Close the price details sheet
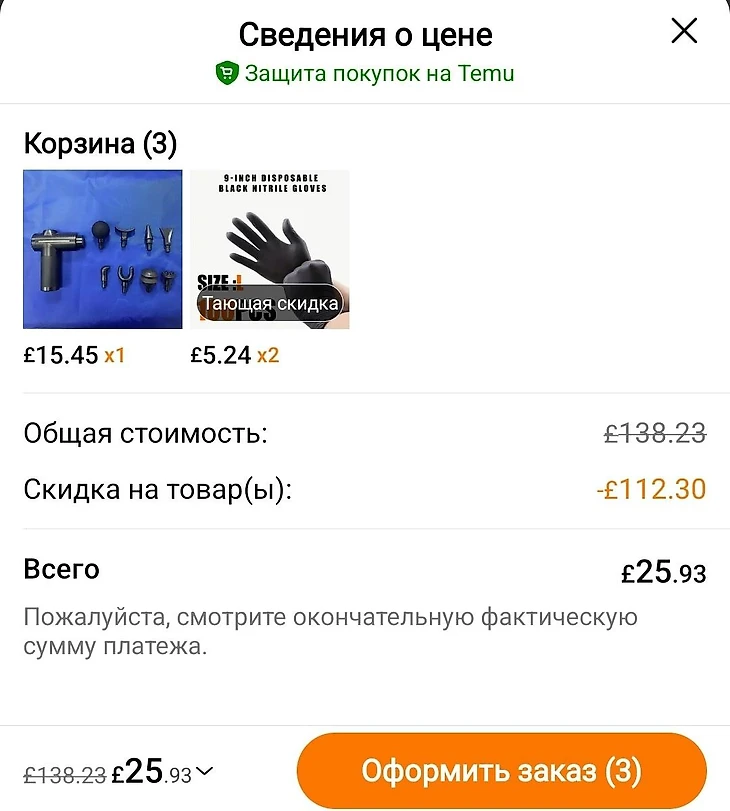The image size is (730, 811). pyautogui.click(x=684, y=32)
